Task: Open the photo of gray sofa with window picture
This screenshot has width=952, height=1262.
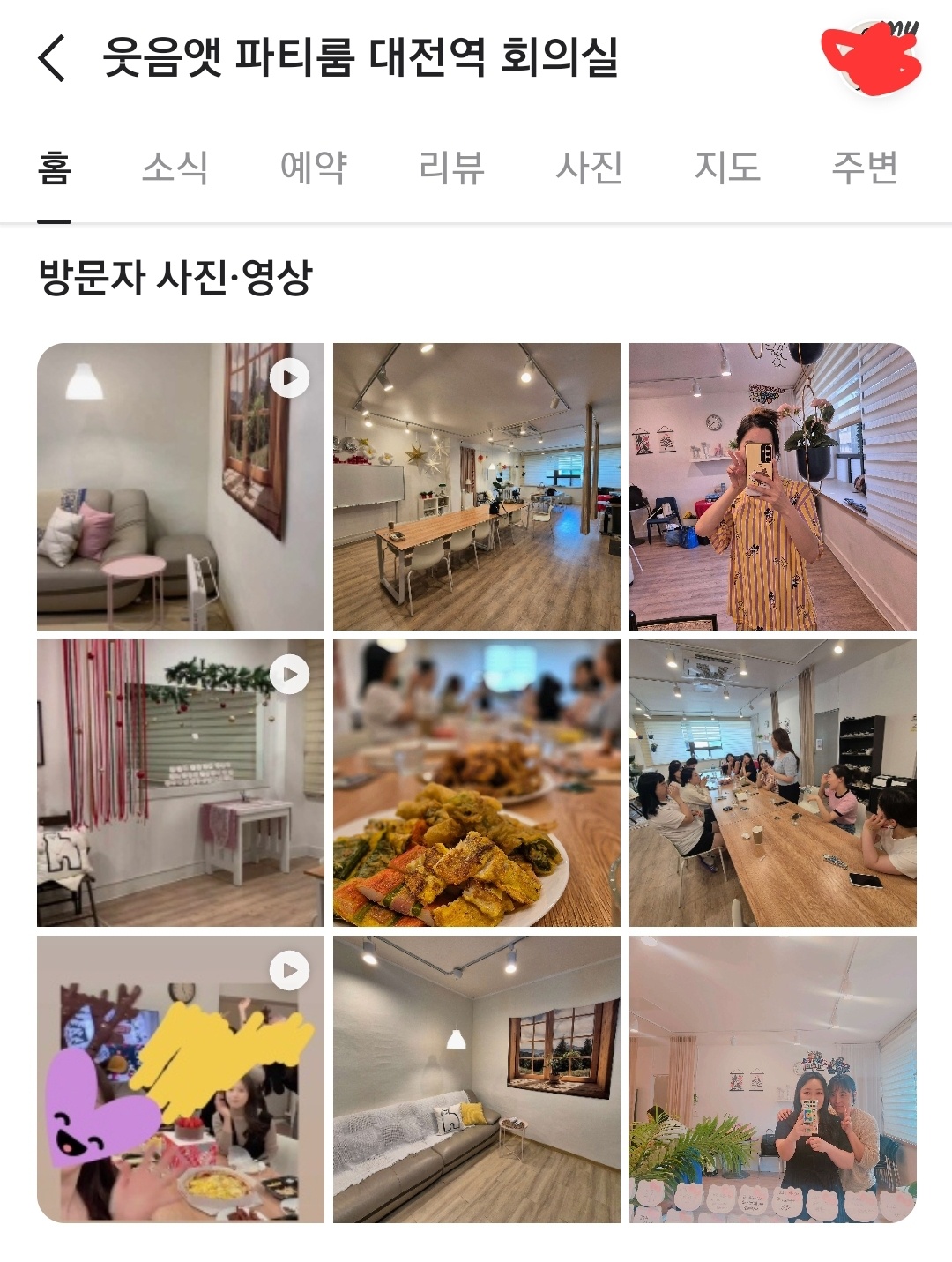Action: [477, 1079]
